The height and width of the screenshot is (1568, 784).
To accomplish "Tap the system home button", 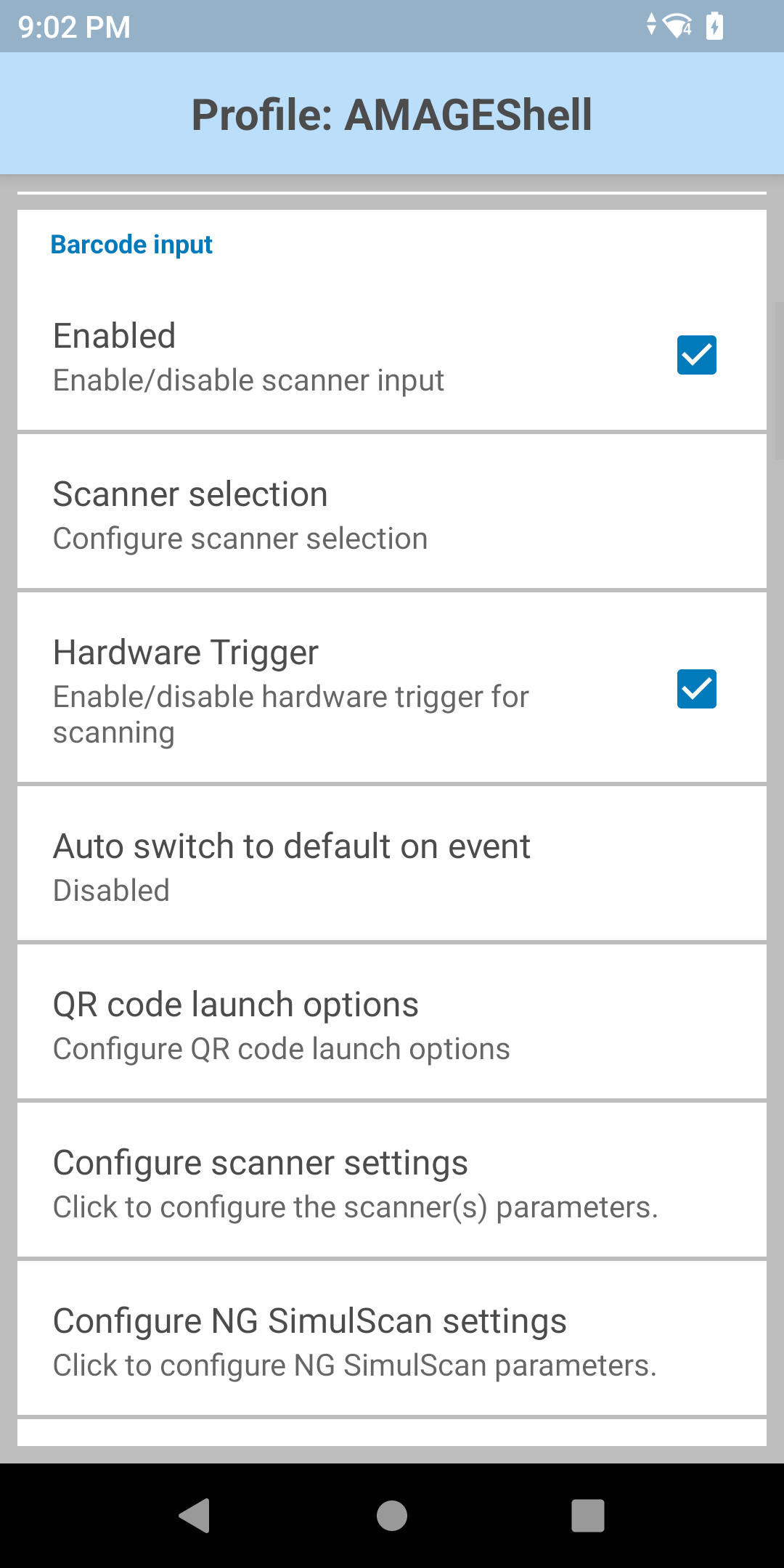I will point(392,1516).
